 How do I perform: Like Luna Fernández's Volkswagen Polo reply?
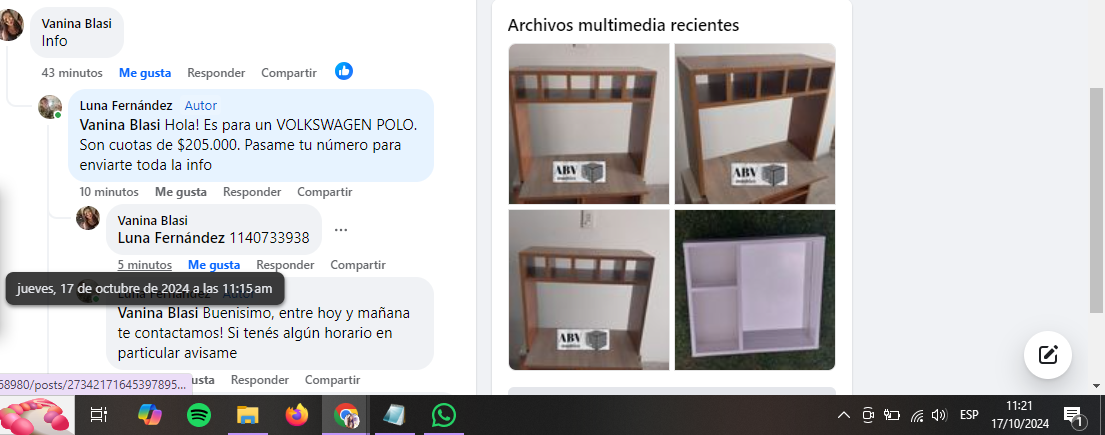click(x=180, y=192)
